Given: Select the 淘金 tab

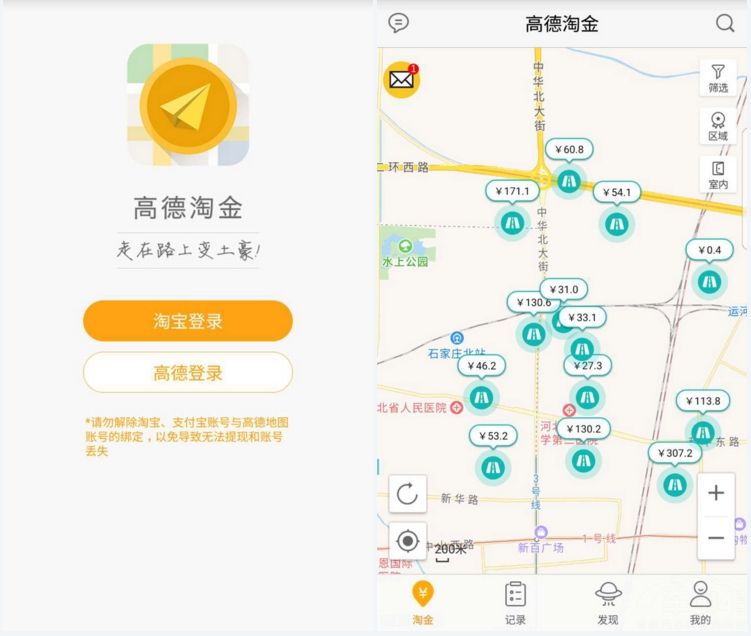Looking at the screenshot, I should pos(423,603).
